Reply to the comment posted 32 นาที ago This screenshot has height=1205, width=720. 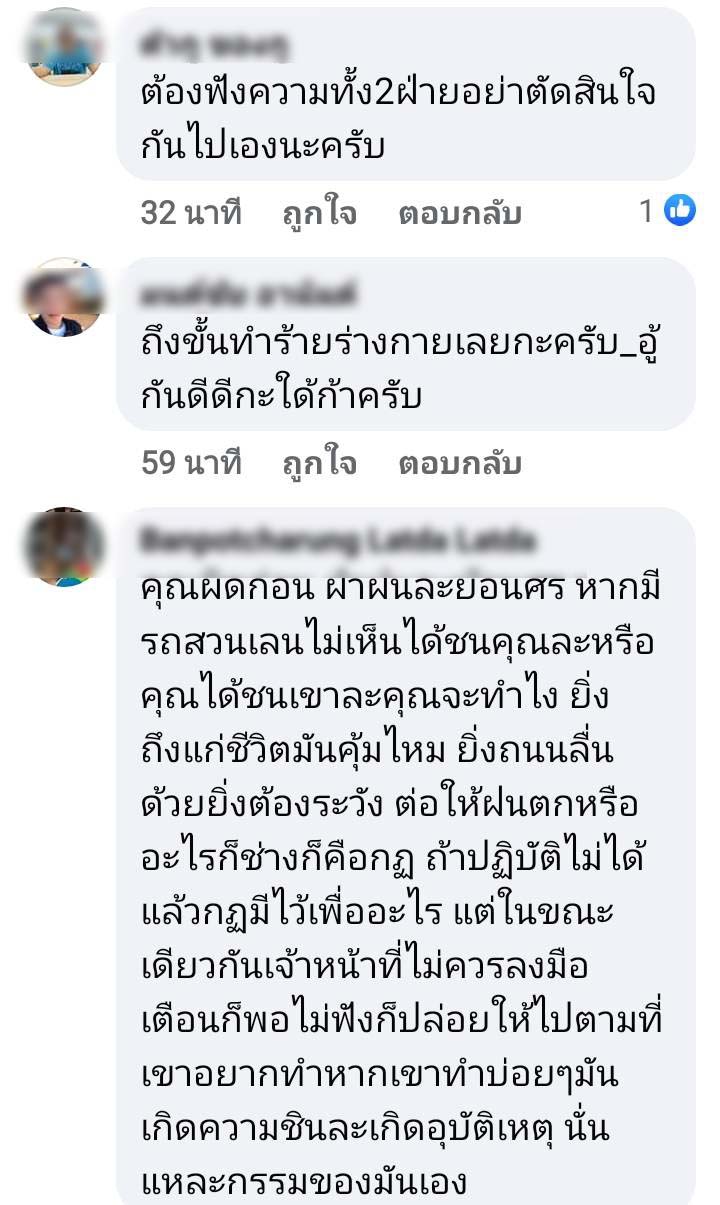click(x=459, y=213)
